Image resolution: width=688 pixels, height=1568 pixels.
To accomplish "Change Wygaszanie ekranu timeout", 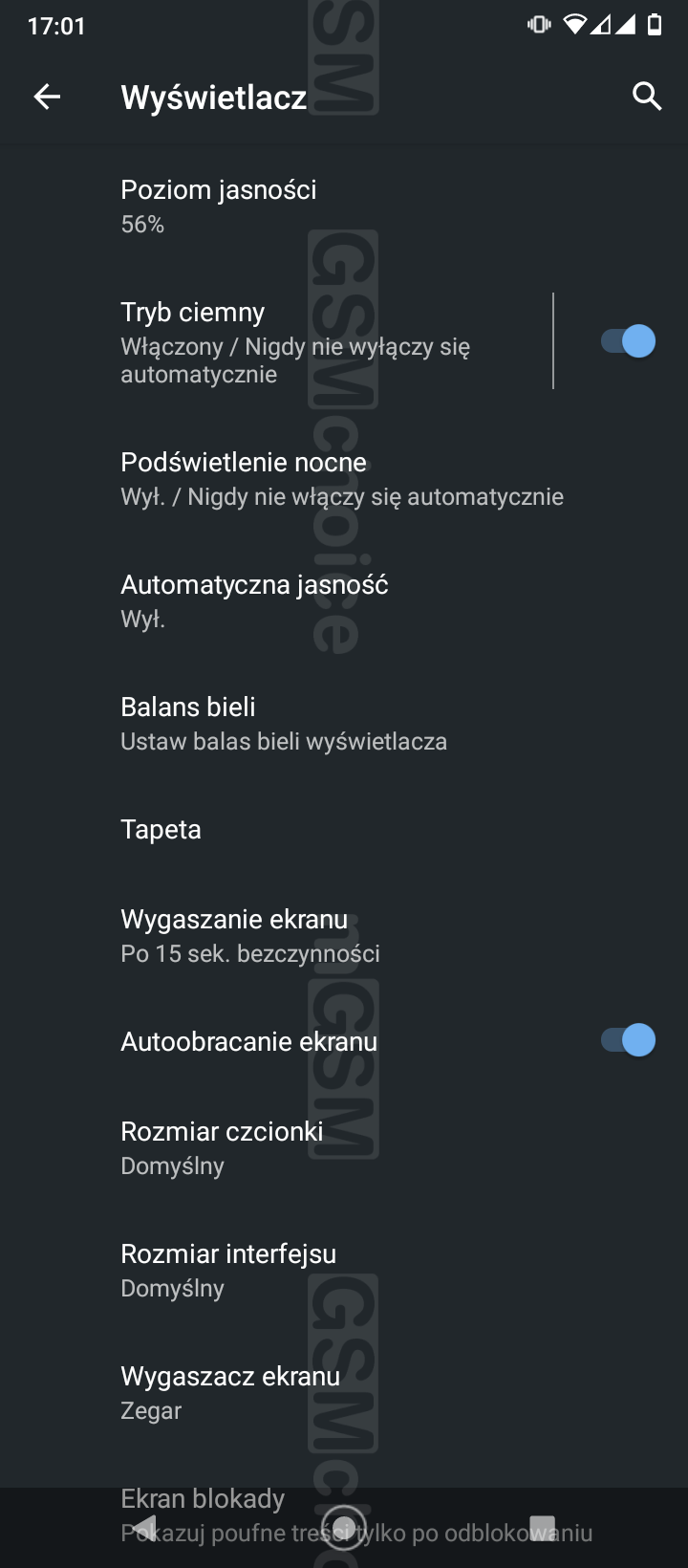I will (250, 935).
